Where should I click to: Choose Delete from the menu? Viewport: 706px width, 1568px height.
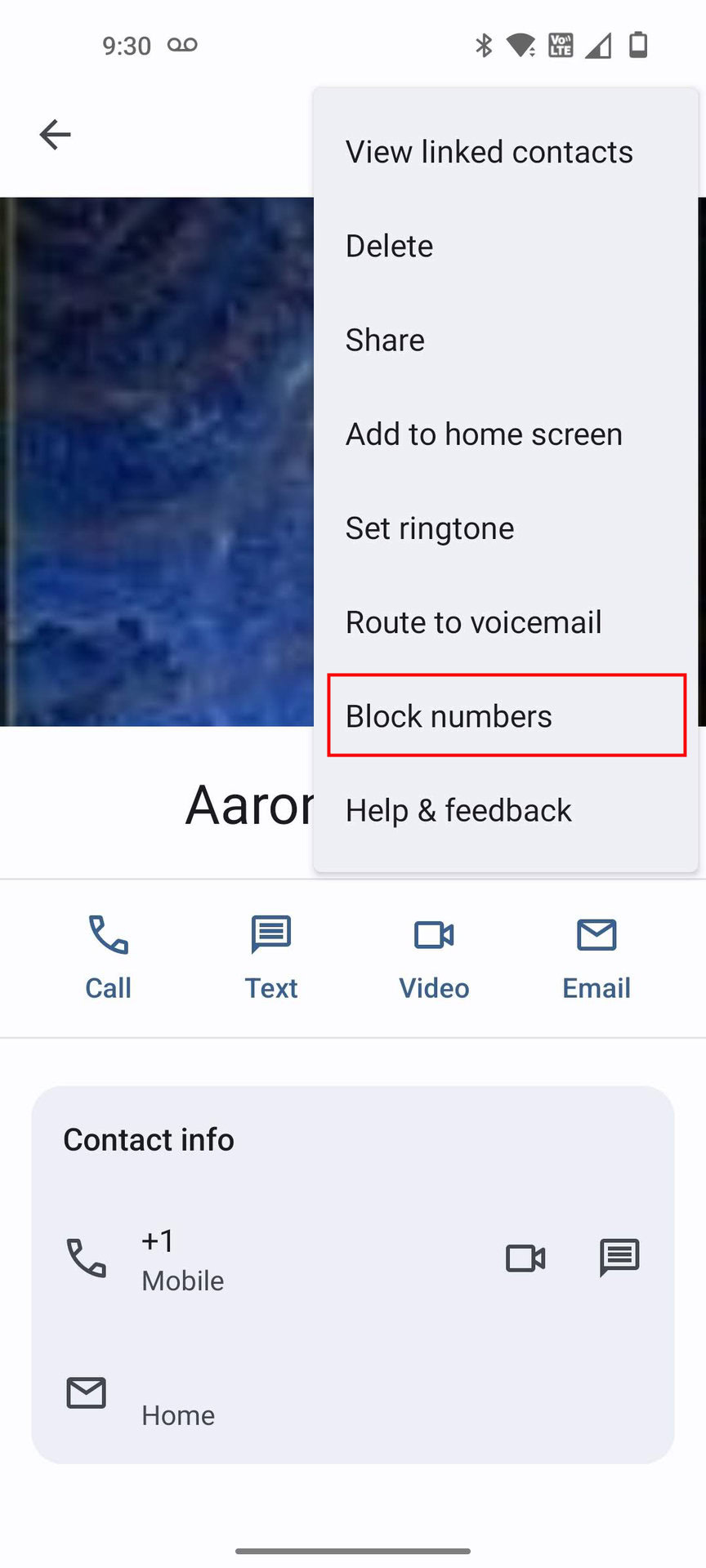click(x=390, y=246)
